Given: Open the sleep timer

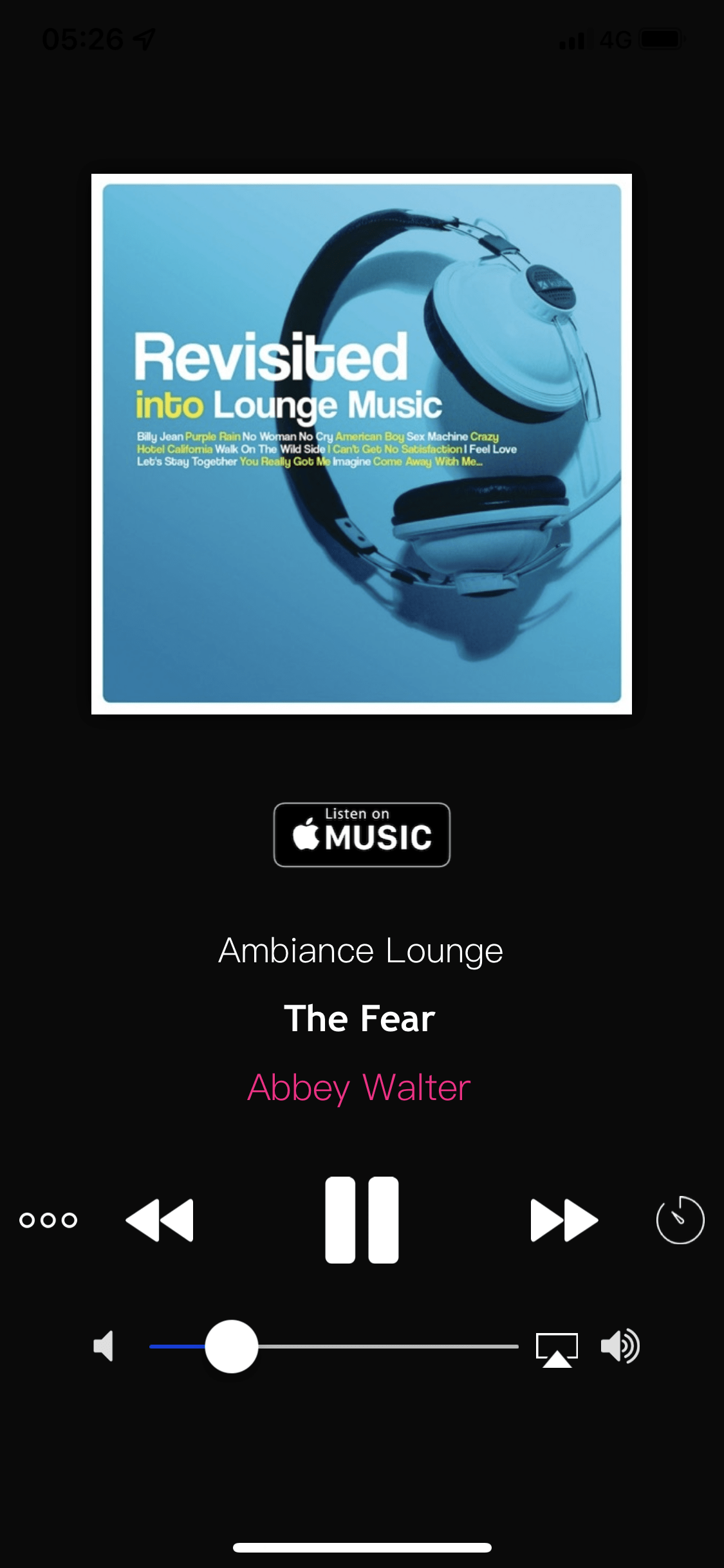Looking at the screenshot, I should click(680, 1220).
